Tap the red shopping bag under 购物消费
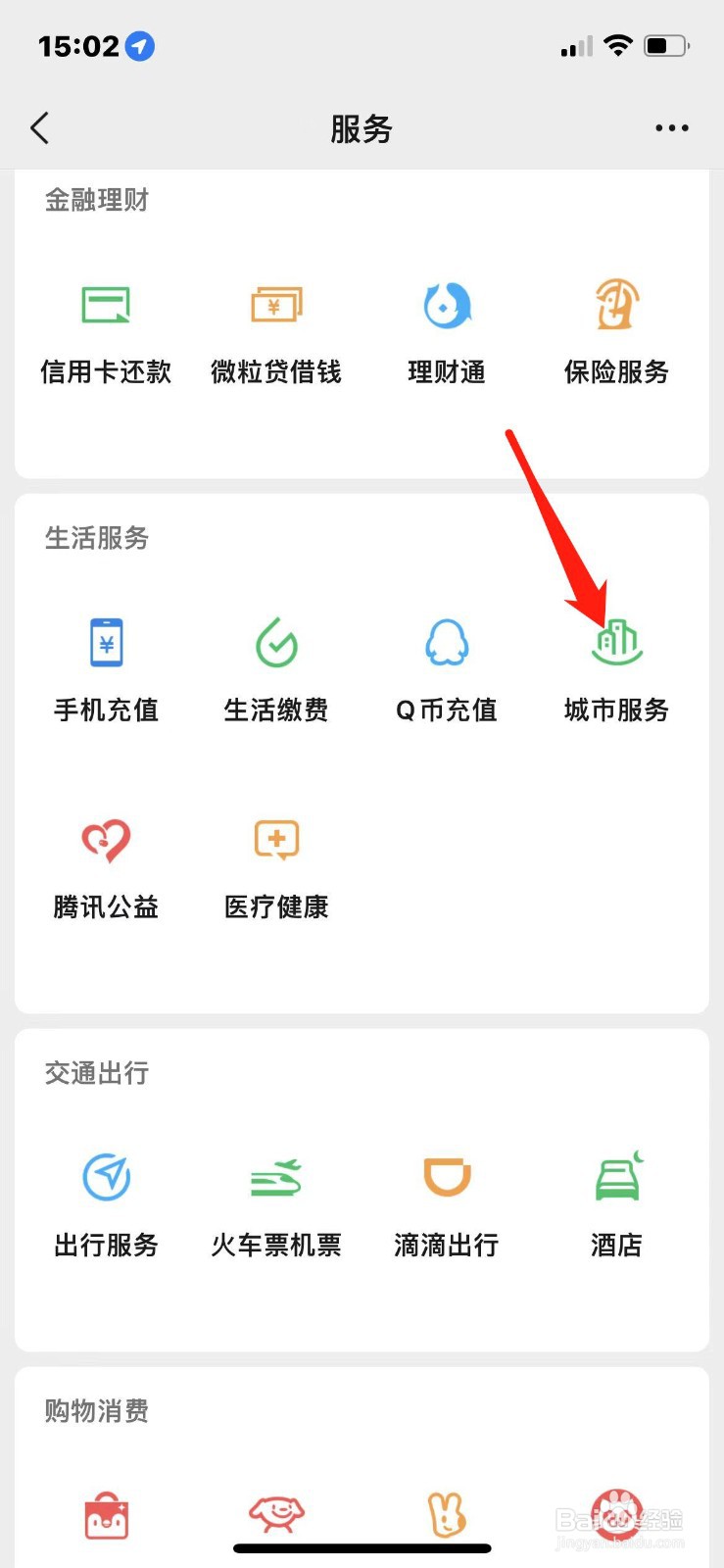This screenshot has height=1568, width=724. click(x=105, y=1514)
